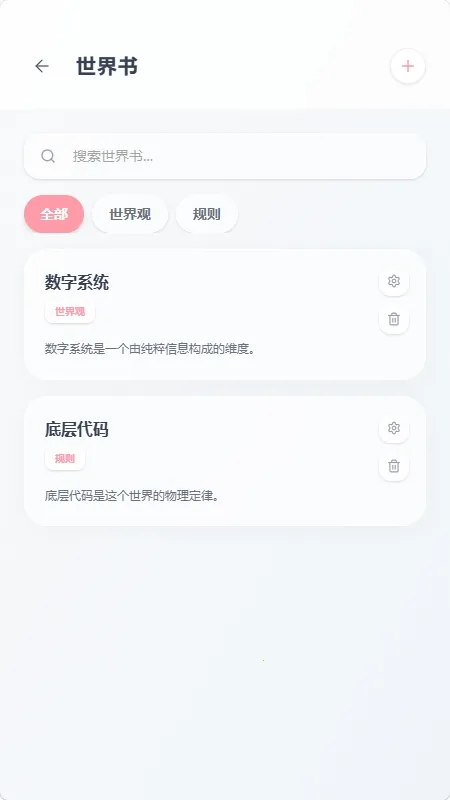
Task: Add a new world book entry
Action: pos(408,66)
